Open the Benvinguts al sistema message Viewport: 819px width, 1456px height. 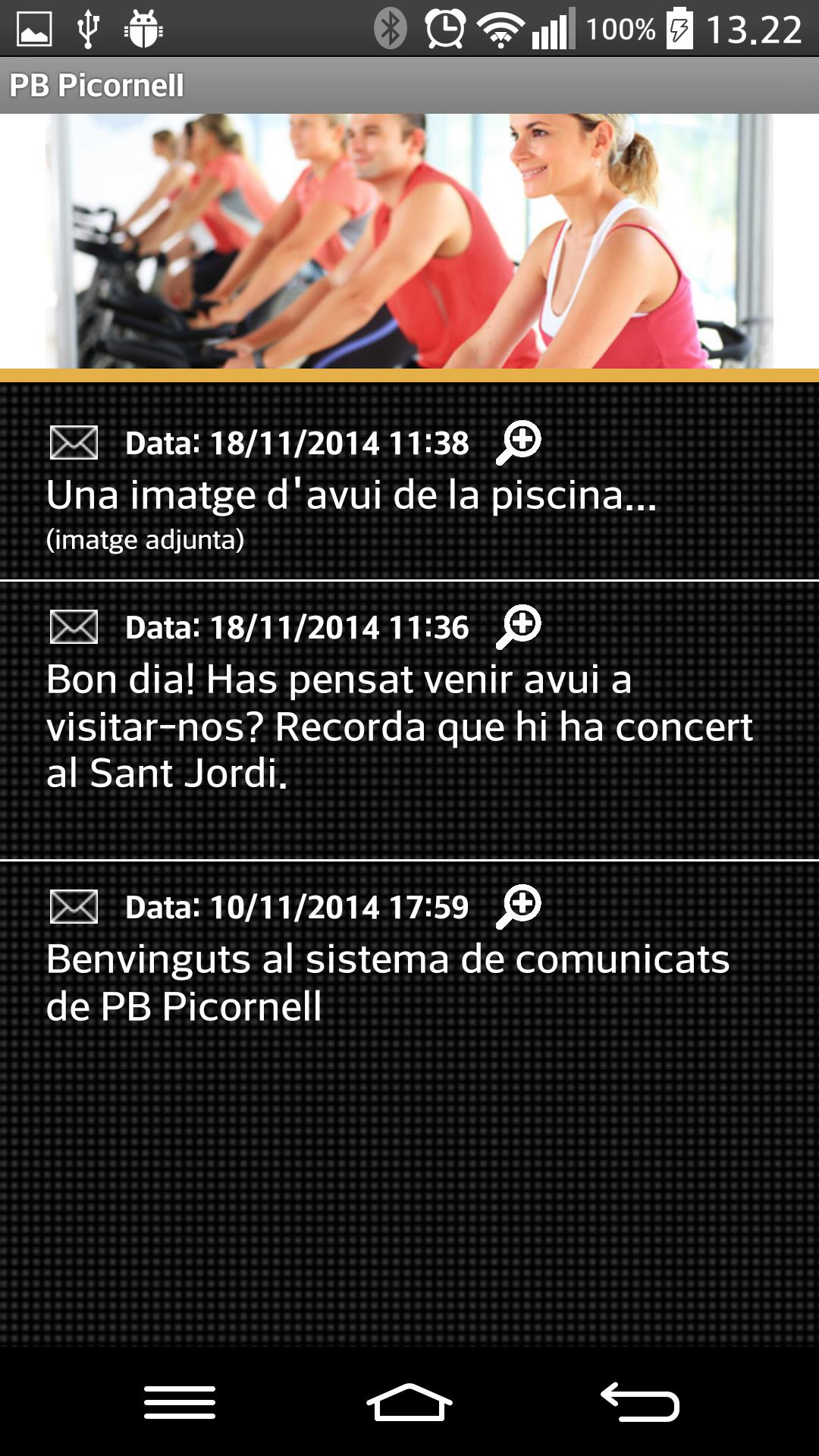coord(387,982)
